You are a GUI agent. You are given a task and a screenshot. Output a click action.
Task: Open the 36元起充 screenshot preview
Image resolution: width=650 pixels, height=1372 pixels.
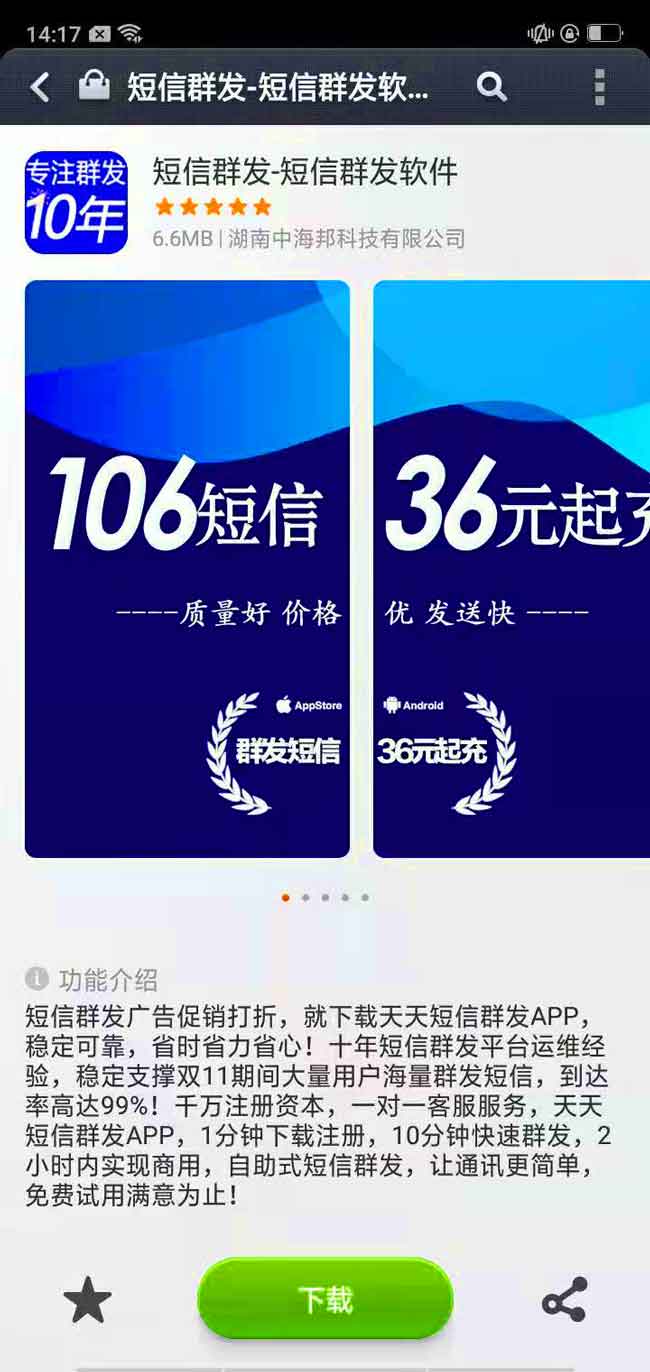pyautogui.click(x=511, y=568)
